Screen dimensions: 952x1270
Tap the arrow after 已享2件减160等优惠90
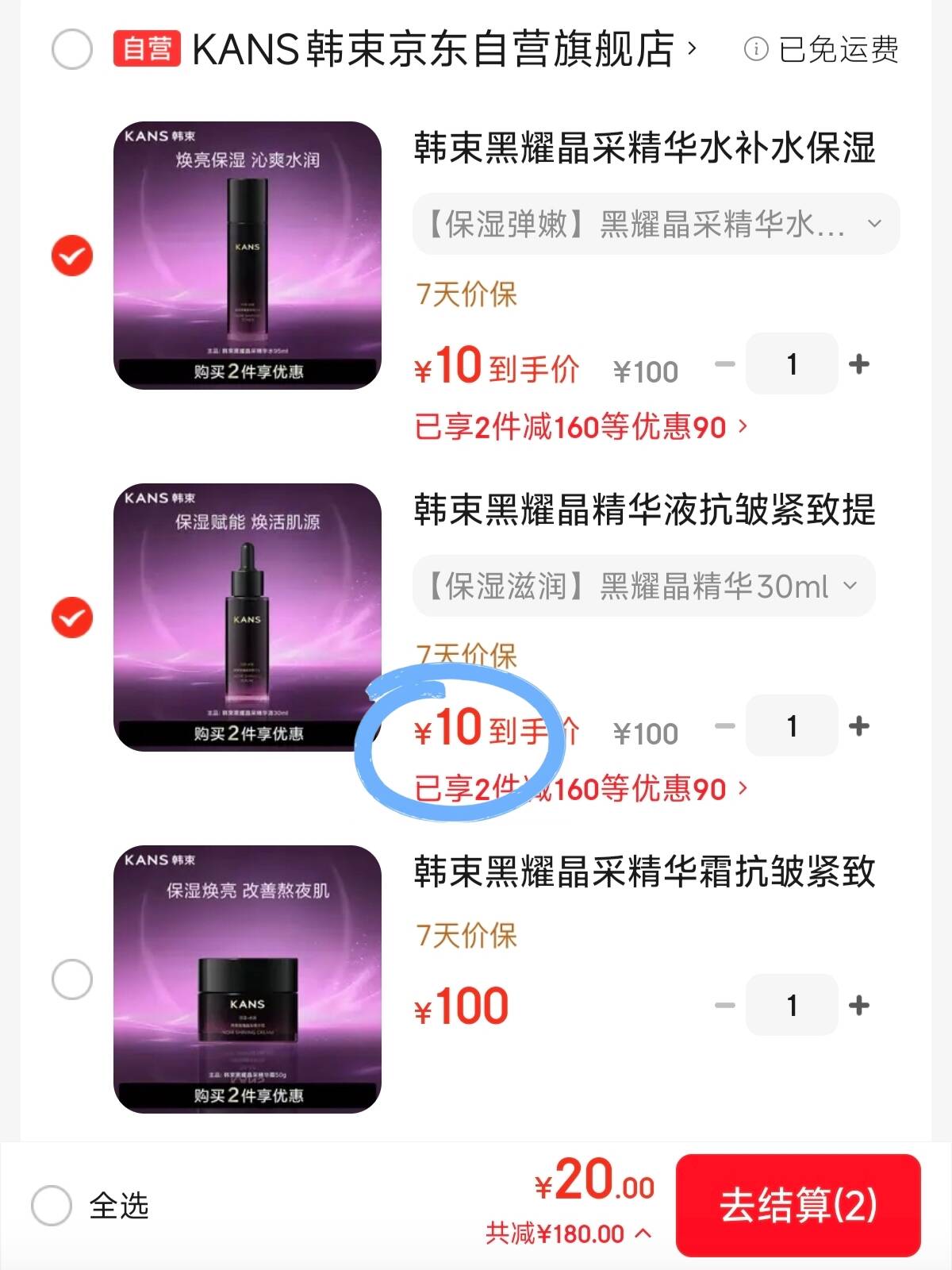[741, 429]
